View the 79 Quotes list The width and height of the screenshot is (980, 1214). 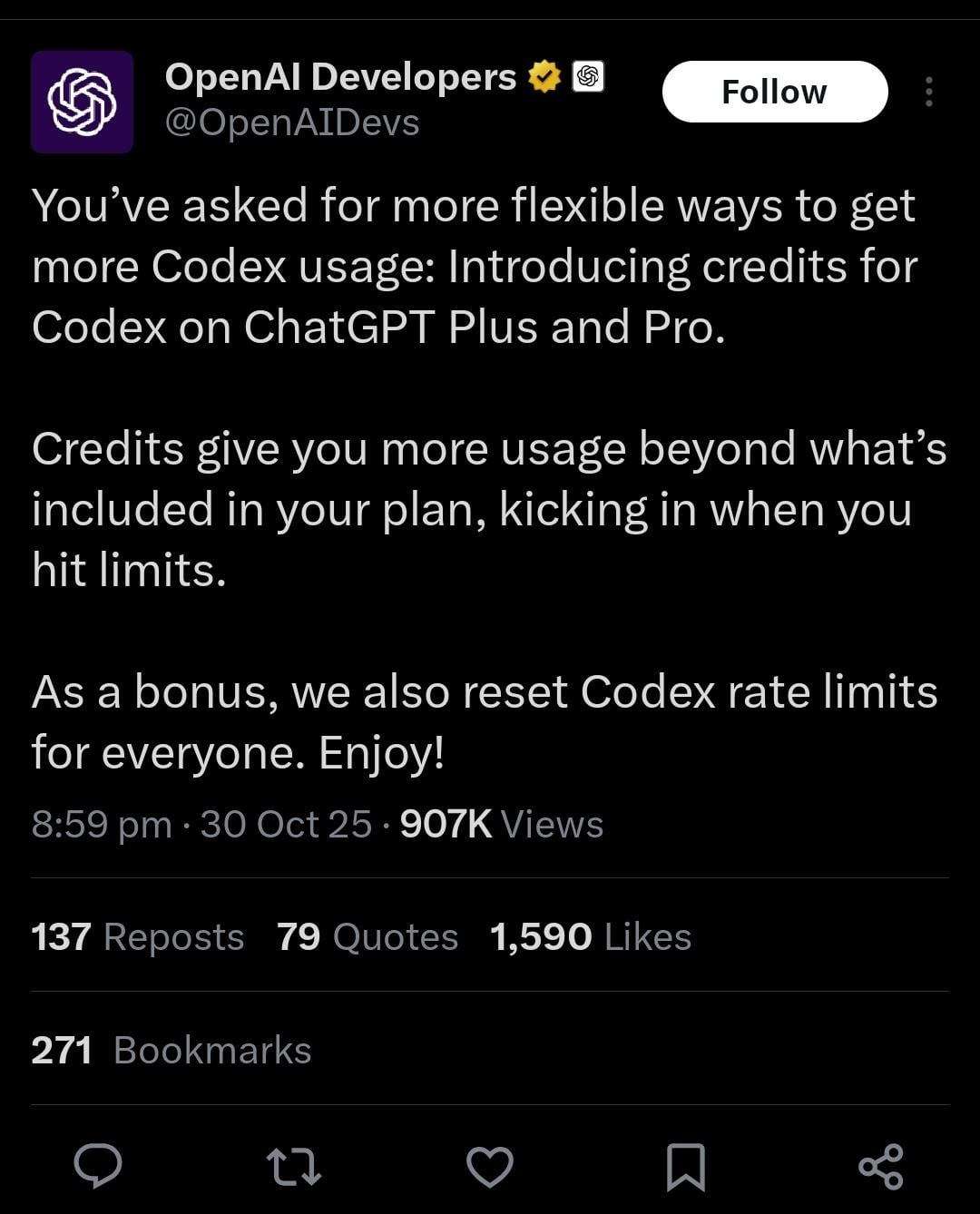(367, 936)
